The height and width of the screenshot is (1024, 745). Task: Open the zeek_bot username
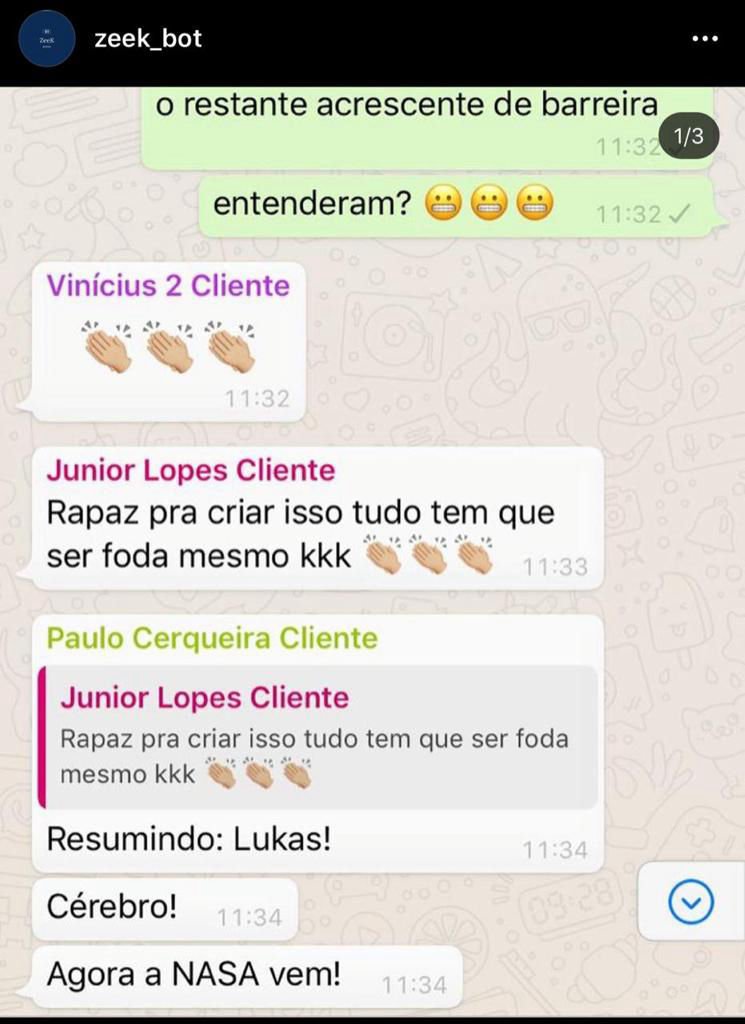point(147,39)
